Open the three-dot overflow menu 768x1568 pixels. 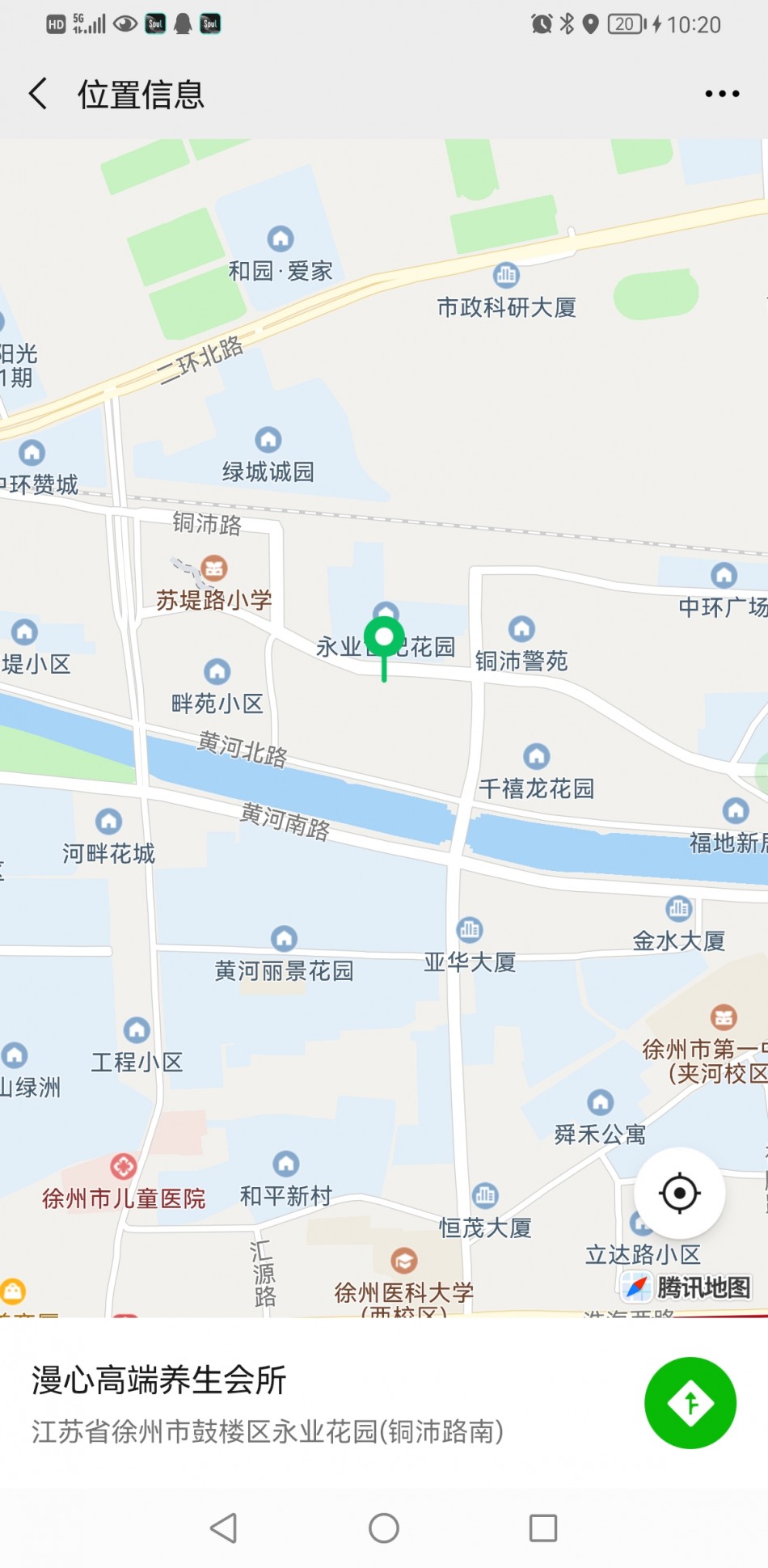tap(721, 94)
